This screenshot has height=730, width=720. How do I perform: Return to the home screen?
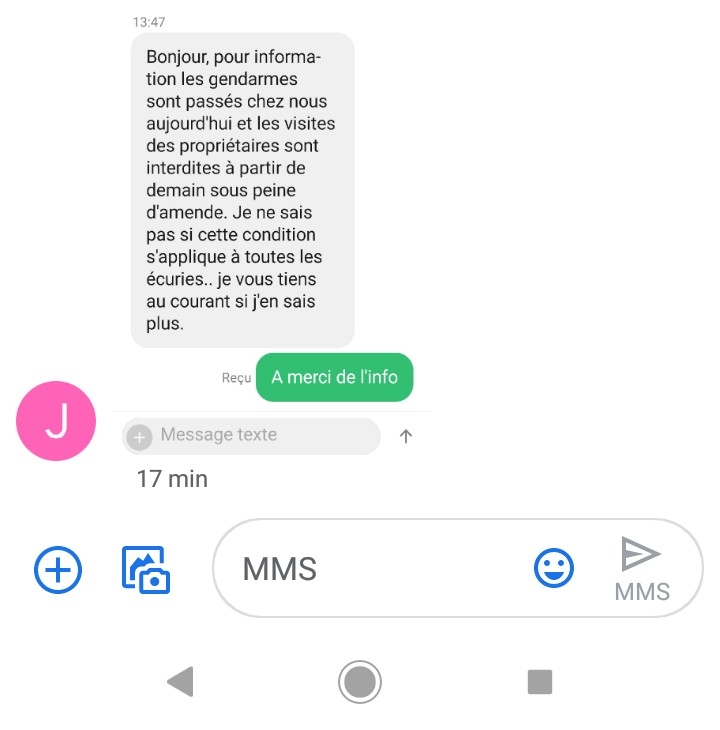tap(360, 682)
